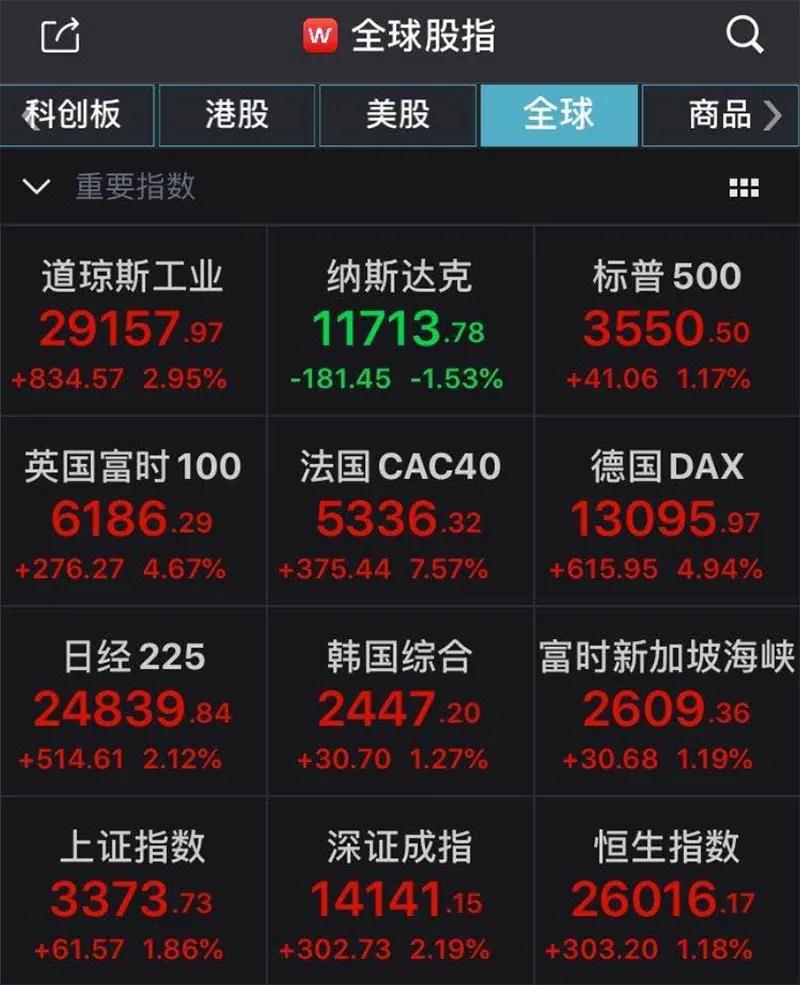Share the global indices page
The height and width of the screenshot is (985, 800).
(x=60, y=37)
